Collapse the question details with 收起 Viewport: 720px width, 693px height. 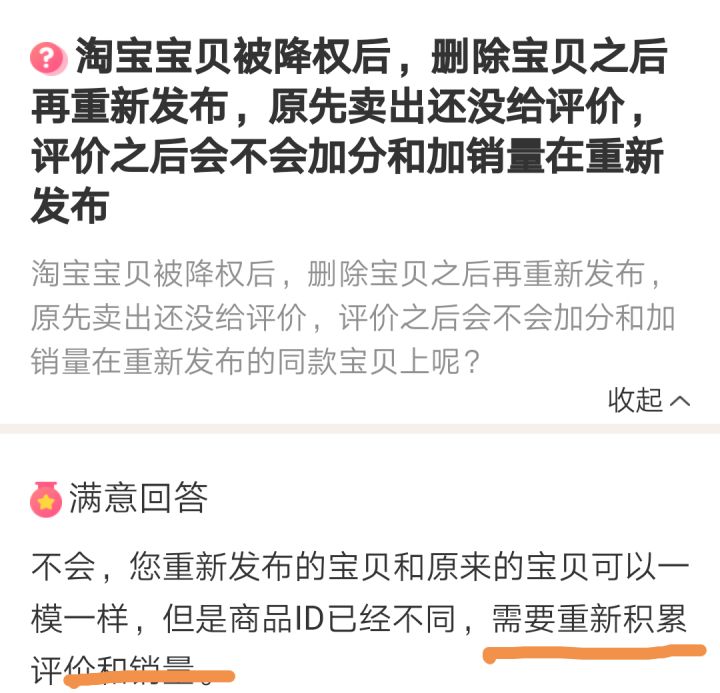648,400
